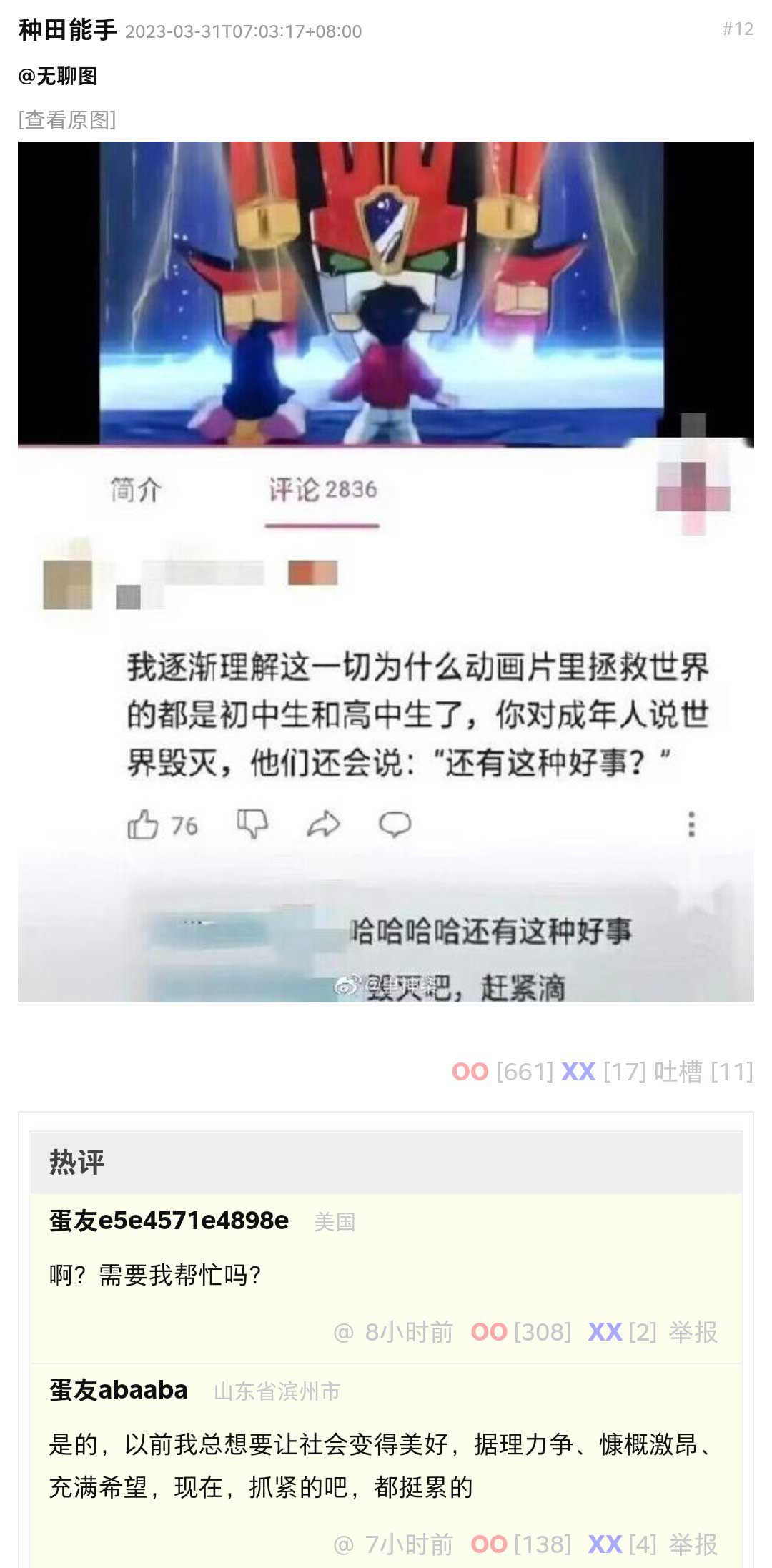The width and height of the screenshot is (772, 1568).
Task: Open the #12 post permalink
Action: click(x=738, y=29)
